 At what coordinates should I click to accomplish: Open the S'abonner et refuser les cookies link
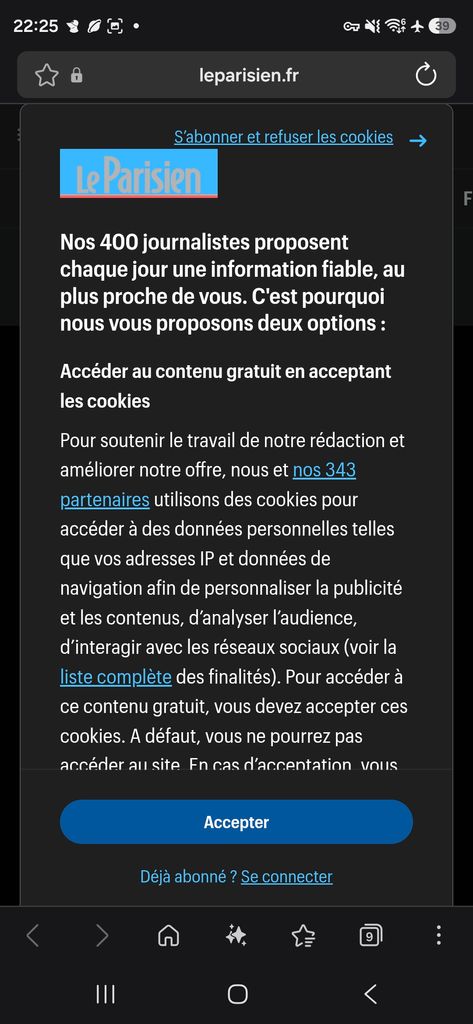tap(284, 137)
